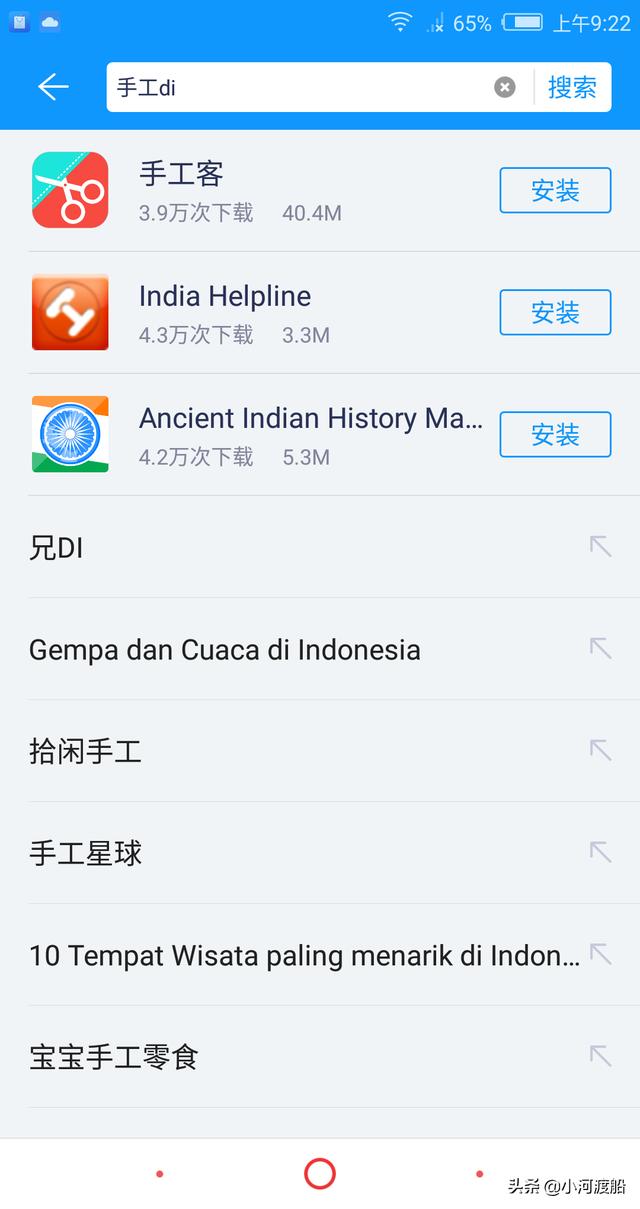
Task: Select Gempa dan Cuaca di Indonesia suggestion
Action: click(300, 650)
